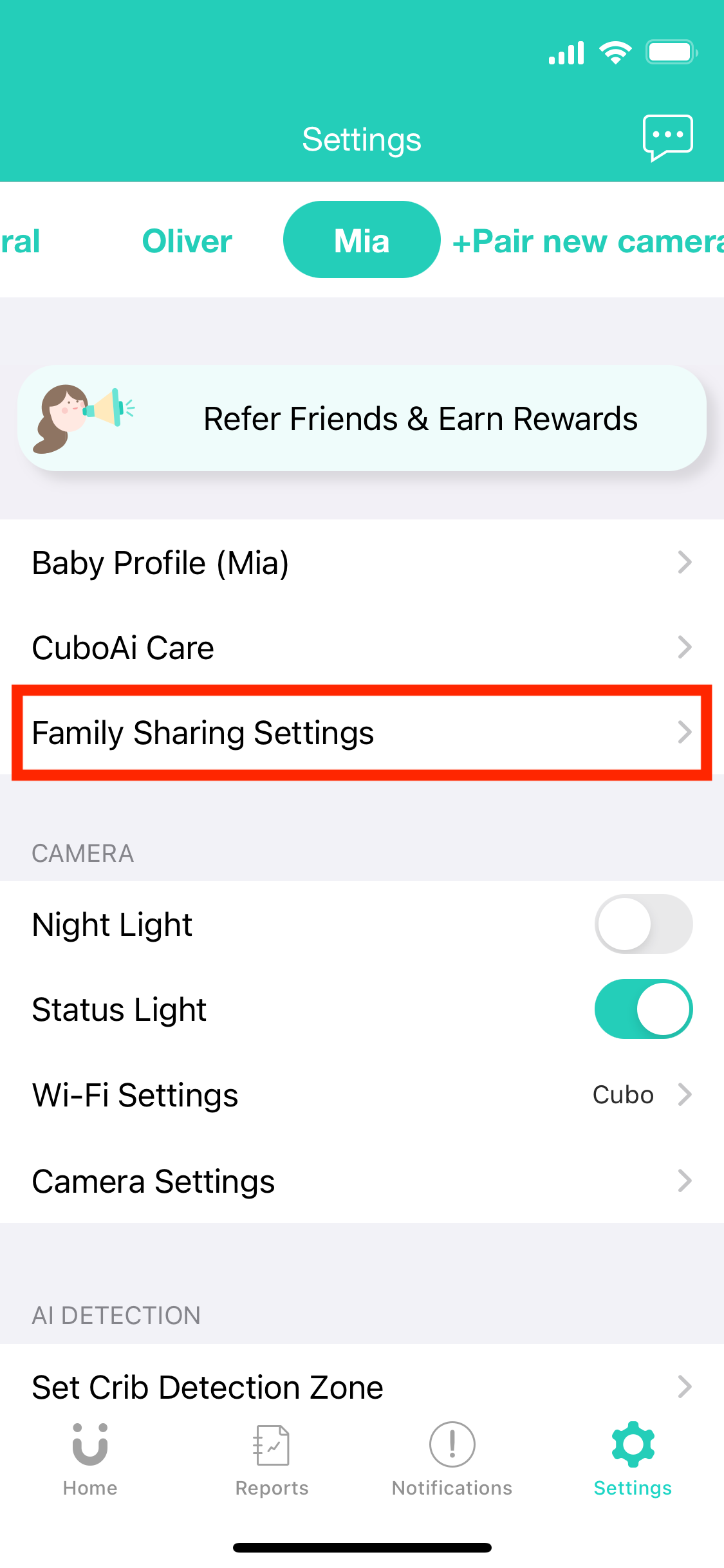The height and width of the screenshot is (1568, 724).
Task: Open the chat message icon
Action: pos(667,137)
